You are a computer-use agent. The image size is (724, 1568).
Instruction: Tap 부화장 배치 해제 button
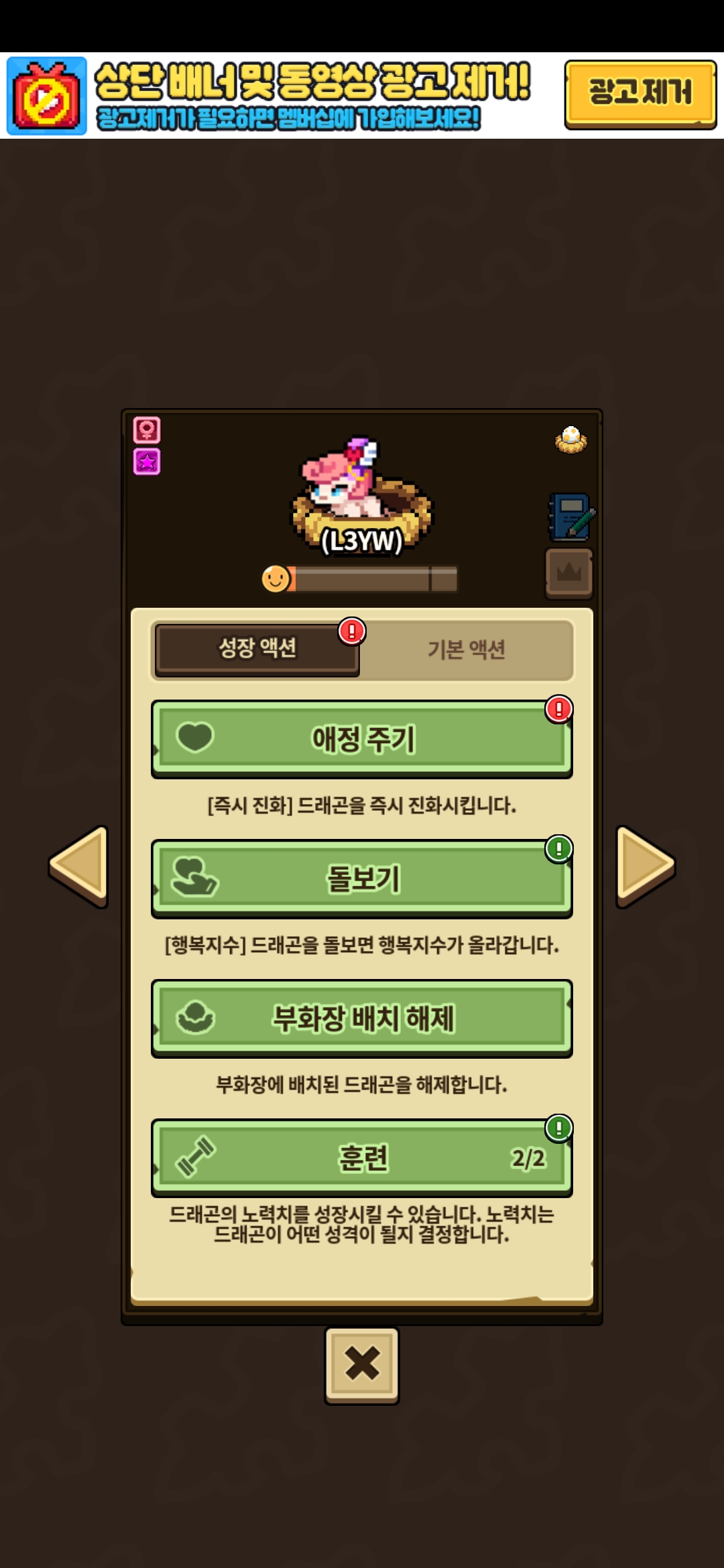(362, 1018)
